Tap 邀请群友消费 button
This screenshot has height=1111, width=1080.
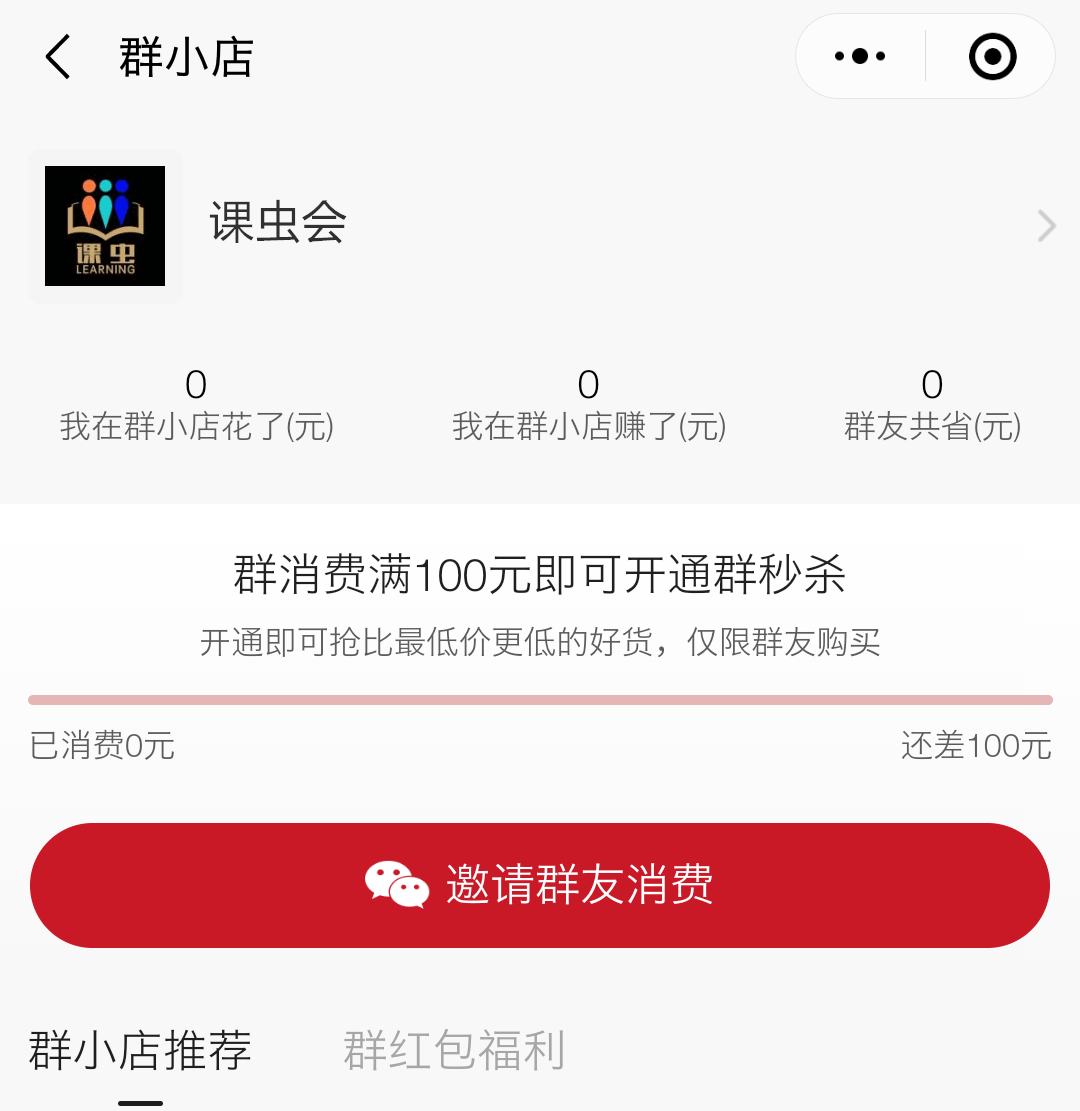[540, 885]
